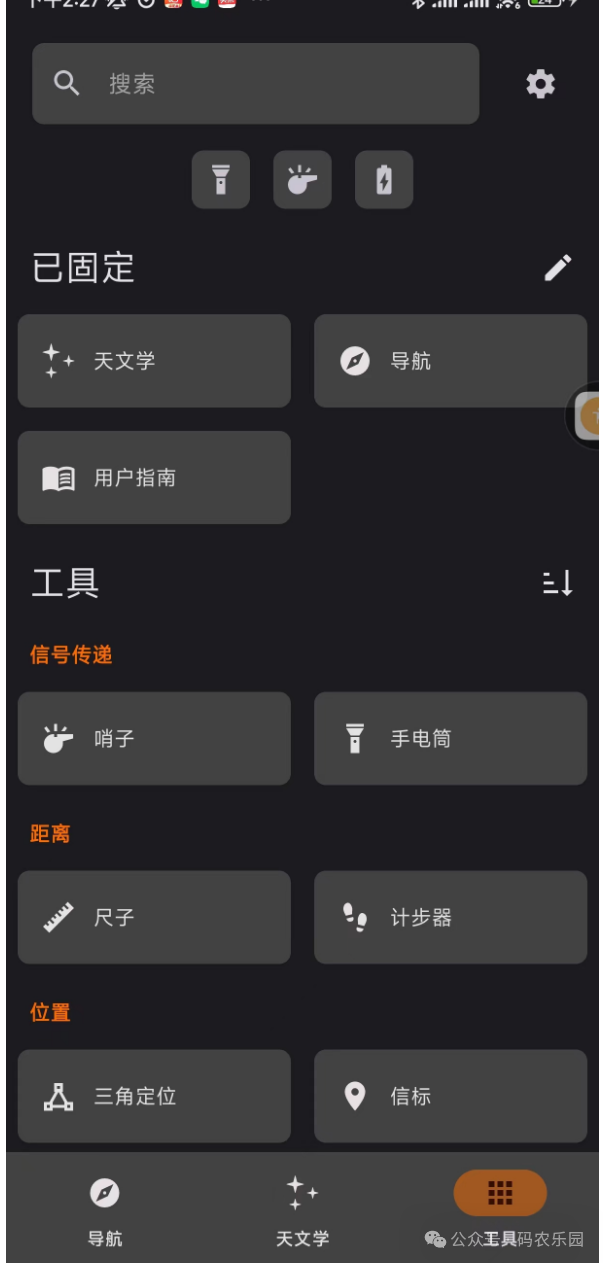Open the 手电筒 flashlight tool

coord(450,739)
